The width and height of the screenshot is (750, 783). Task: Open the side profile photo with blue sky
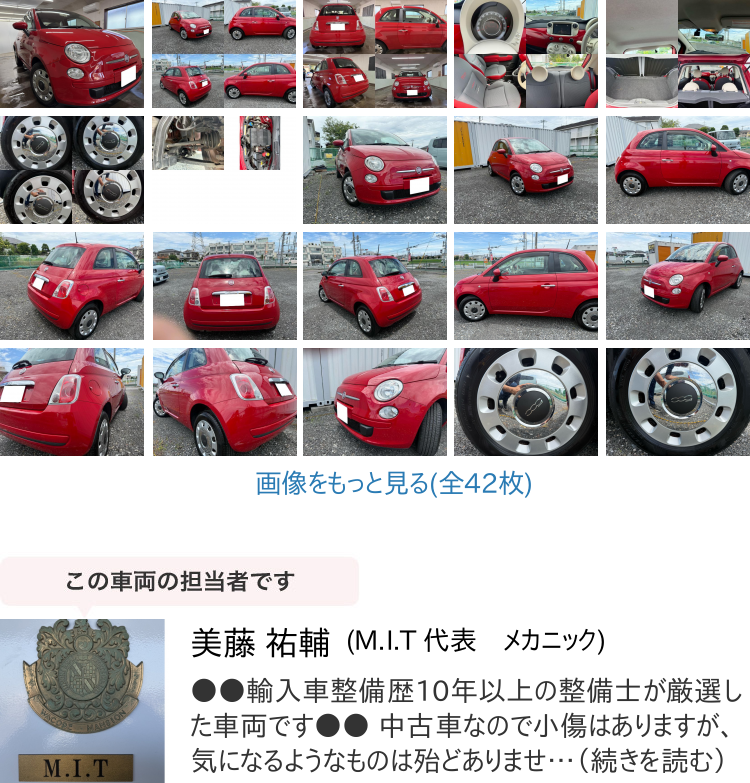677,169
